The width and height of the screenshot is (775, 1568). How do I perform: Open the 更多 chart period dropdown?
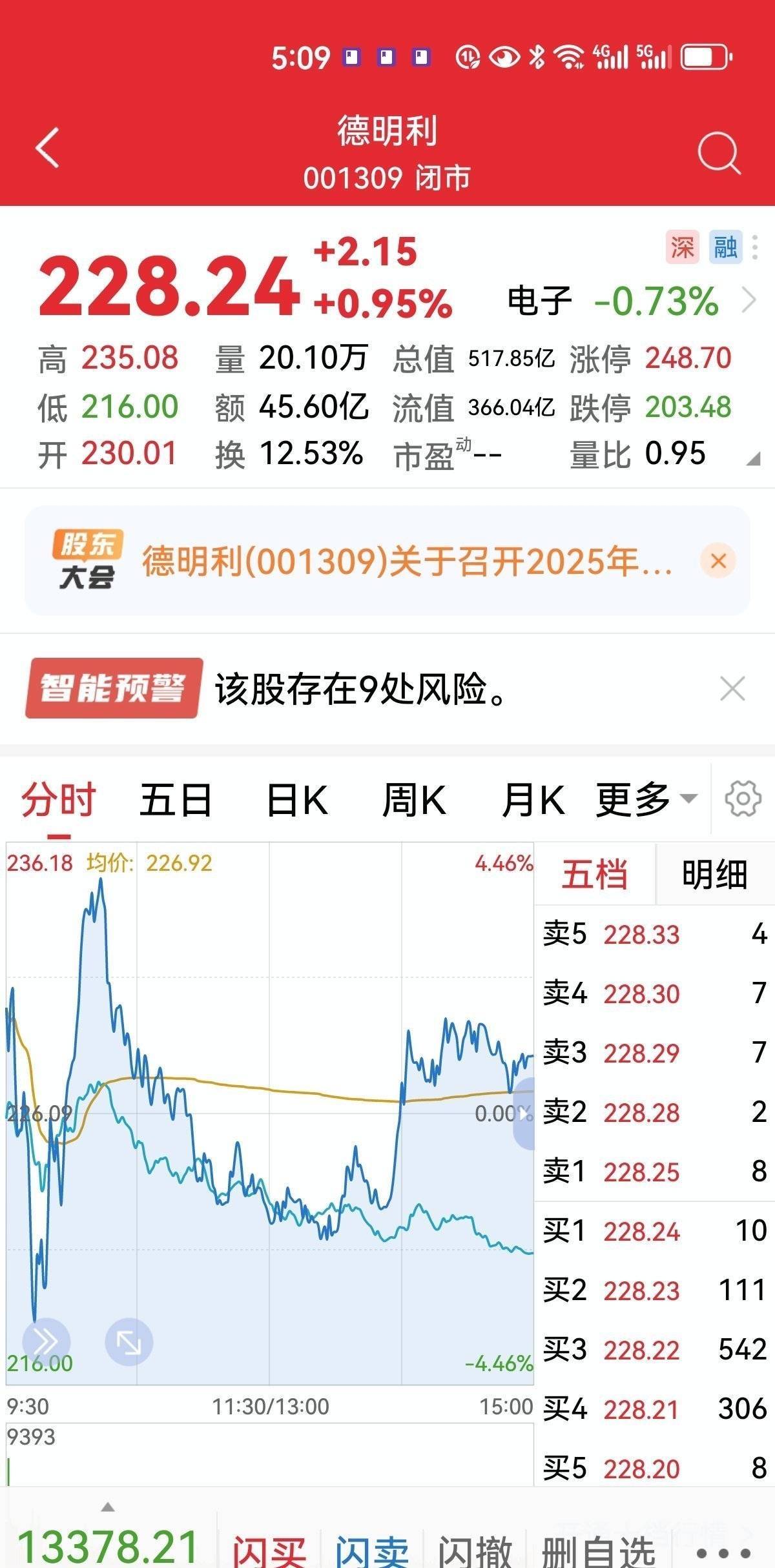click(x=646, y=800)
